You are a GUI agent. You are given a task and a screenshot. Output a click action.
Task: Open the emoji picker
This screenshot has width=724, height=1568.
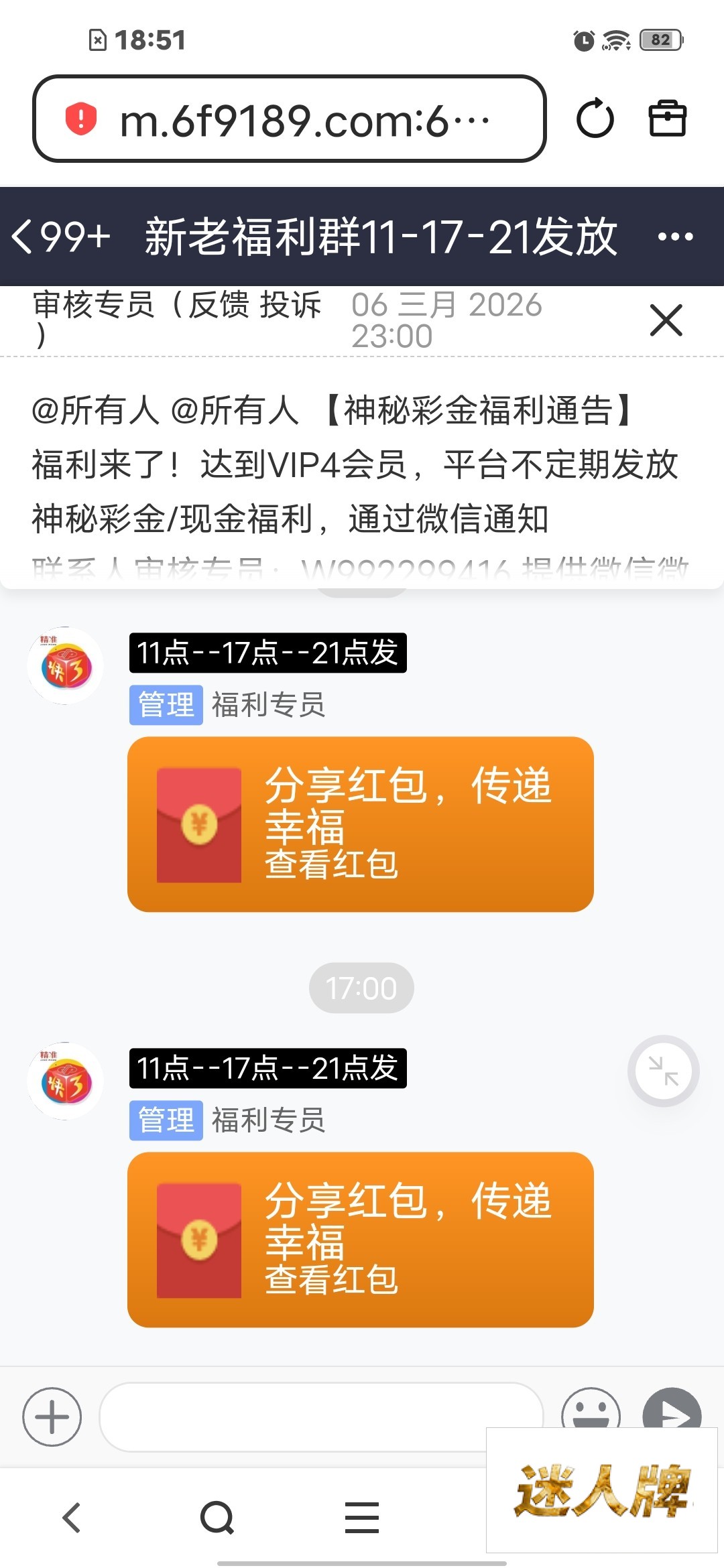tap(591, 1411)
